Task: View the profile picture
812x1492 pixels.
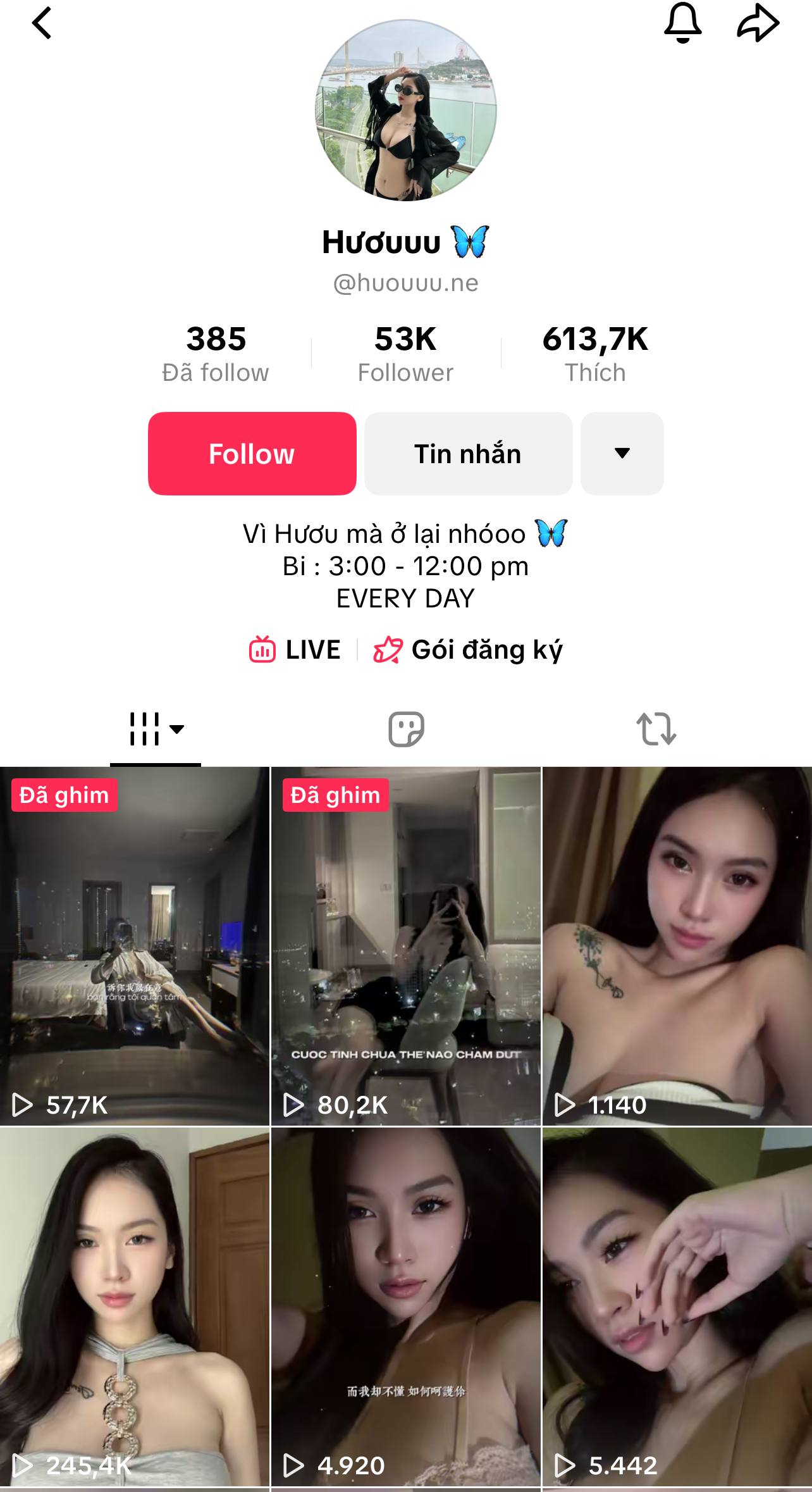Action: click(406, 110)
